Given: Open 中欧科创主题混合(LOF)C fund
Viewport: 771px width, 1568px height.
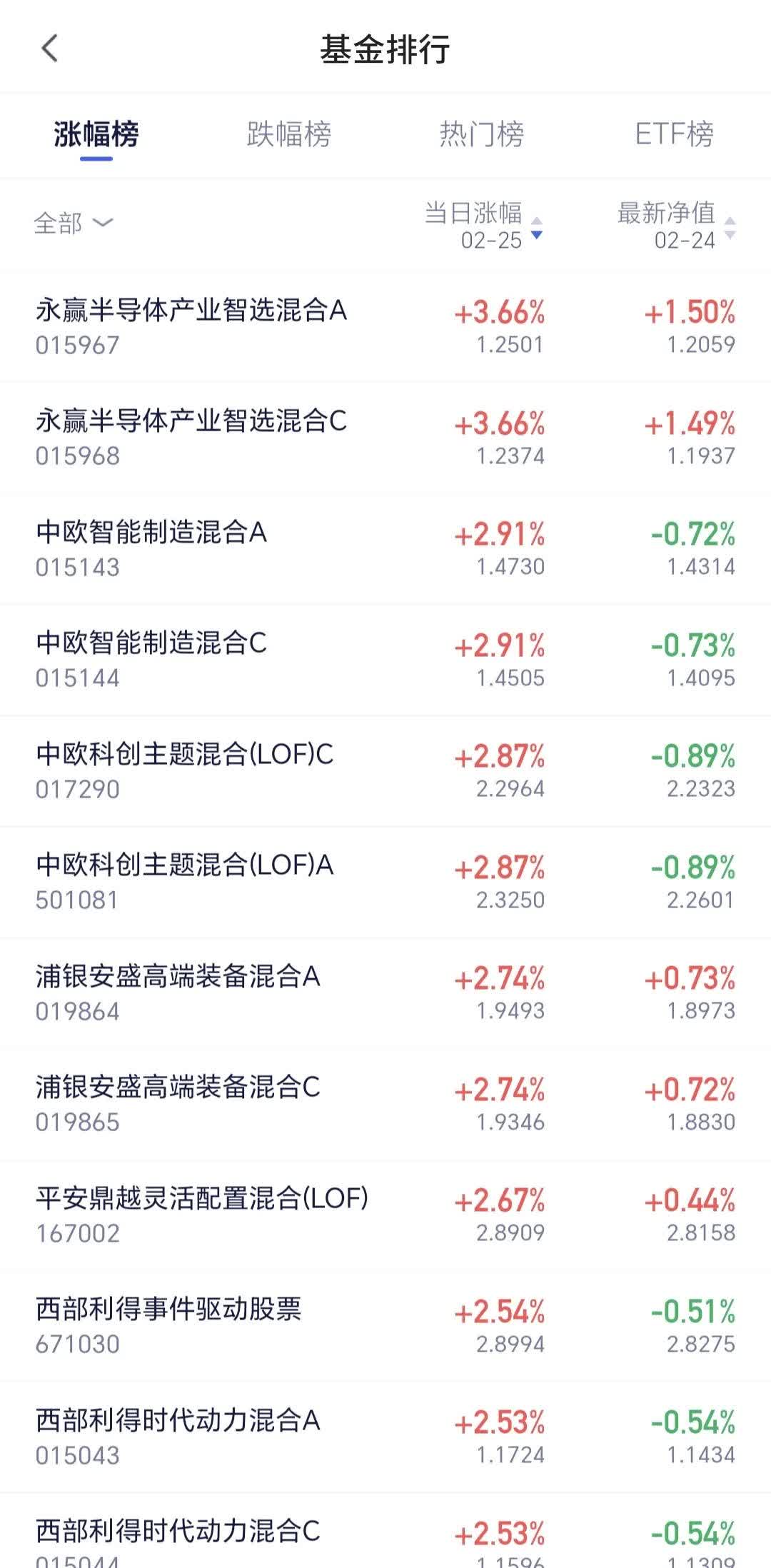Looking at the screenshot, I should (x=385, y=770).
